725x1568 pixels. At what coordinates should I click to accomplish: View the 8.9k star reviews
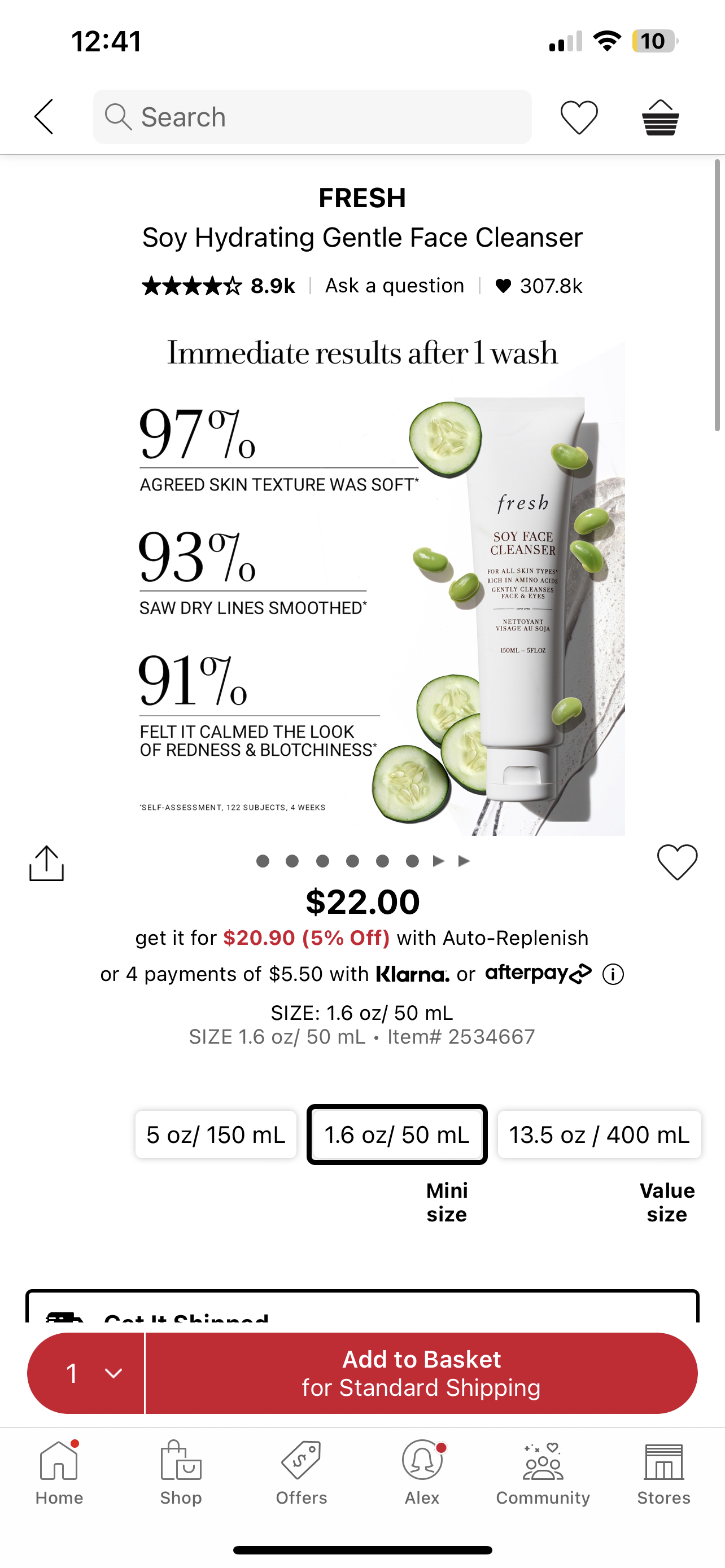tap(218, 286)
